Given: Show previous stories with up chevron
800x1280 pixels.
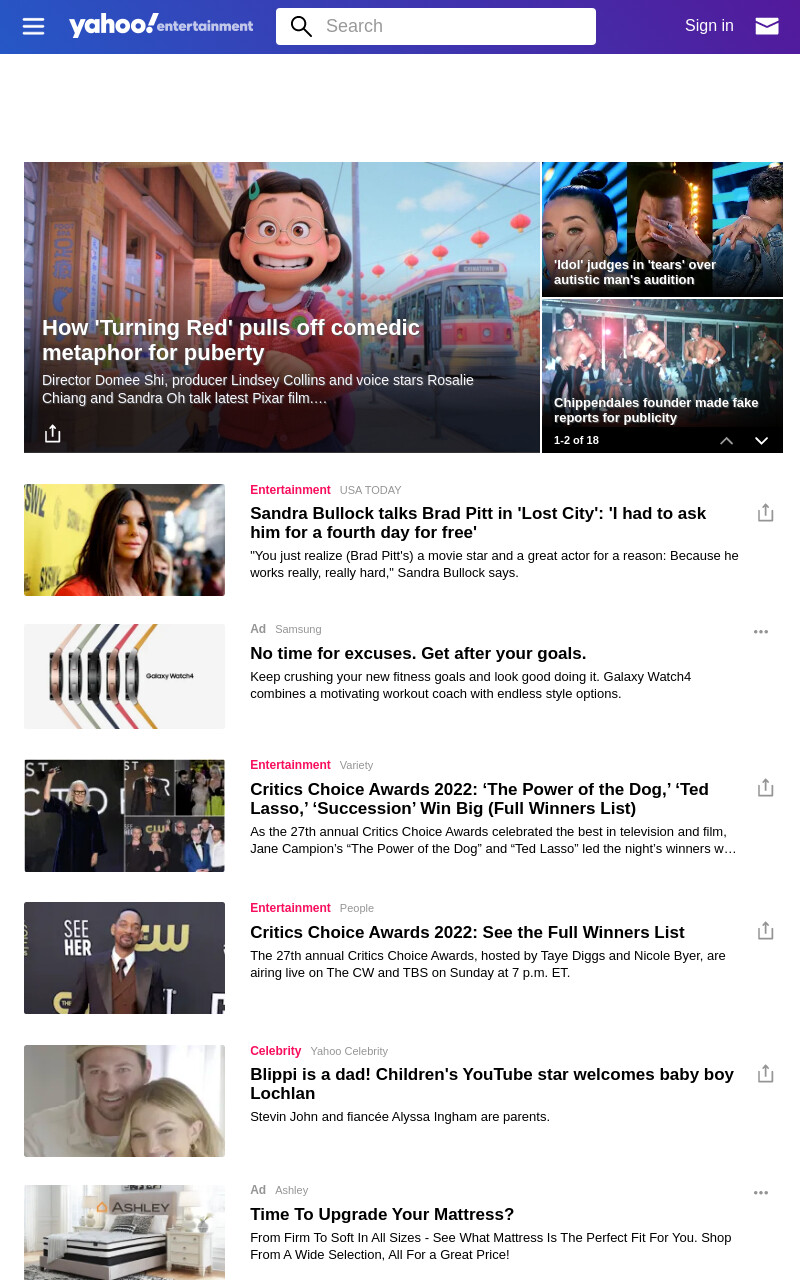Looking at the screenshot, I should coord(727,441).
